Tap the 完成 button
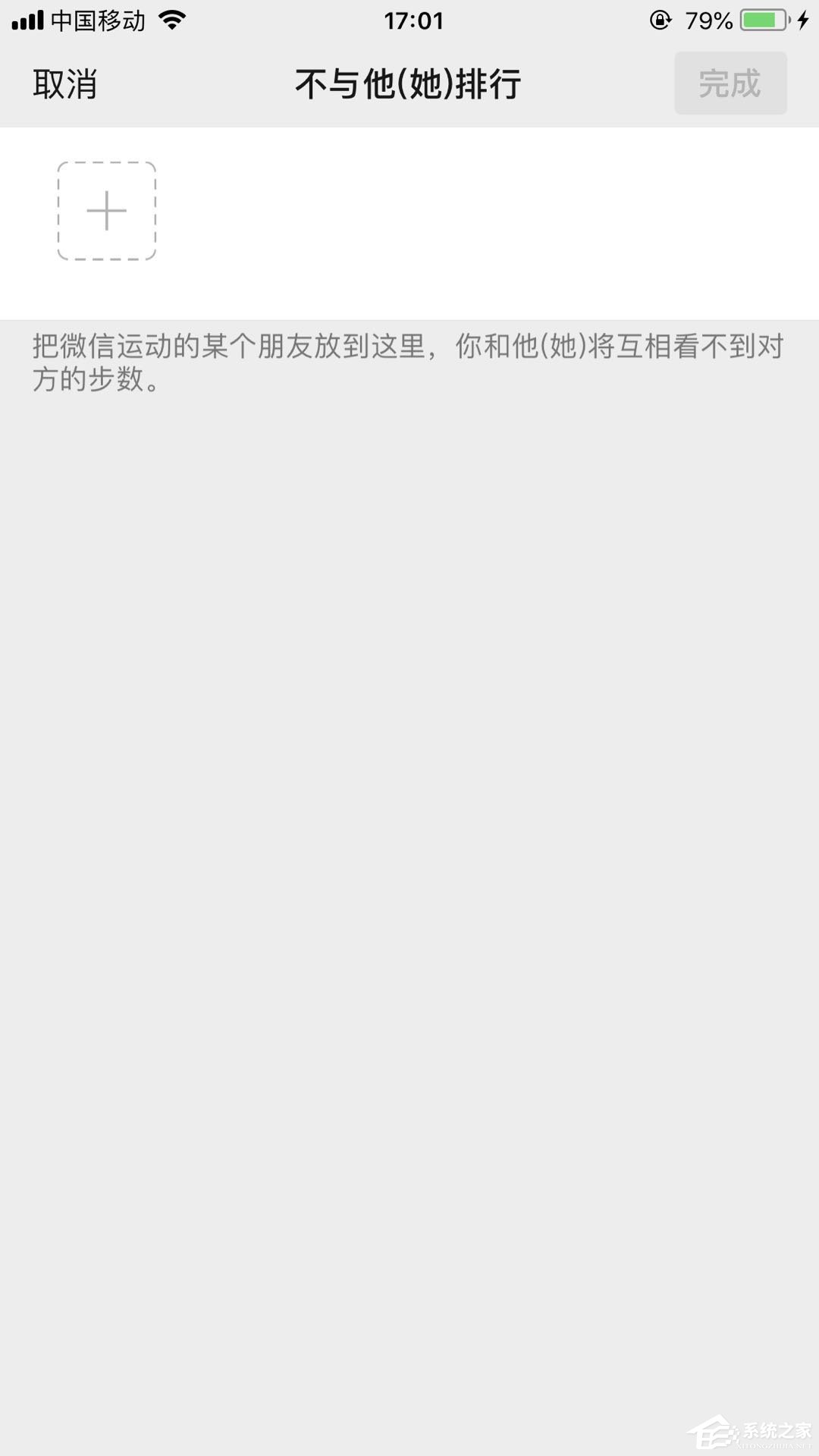 tap(730, 83)
